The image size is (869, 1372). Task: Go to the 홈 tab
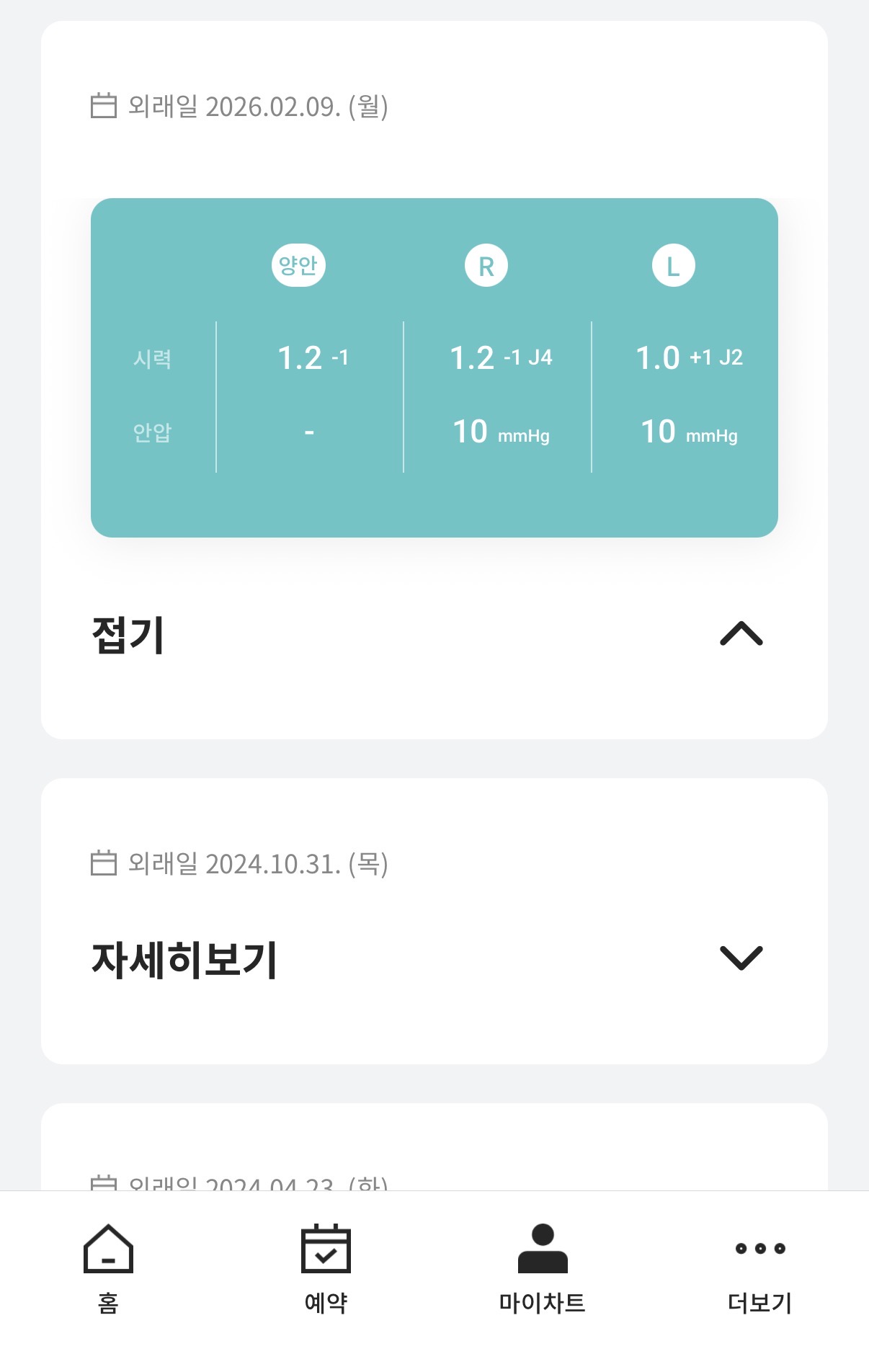(x=108, y=1267)
